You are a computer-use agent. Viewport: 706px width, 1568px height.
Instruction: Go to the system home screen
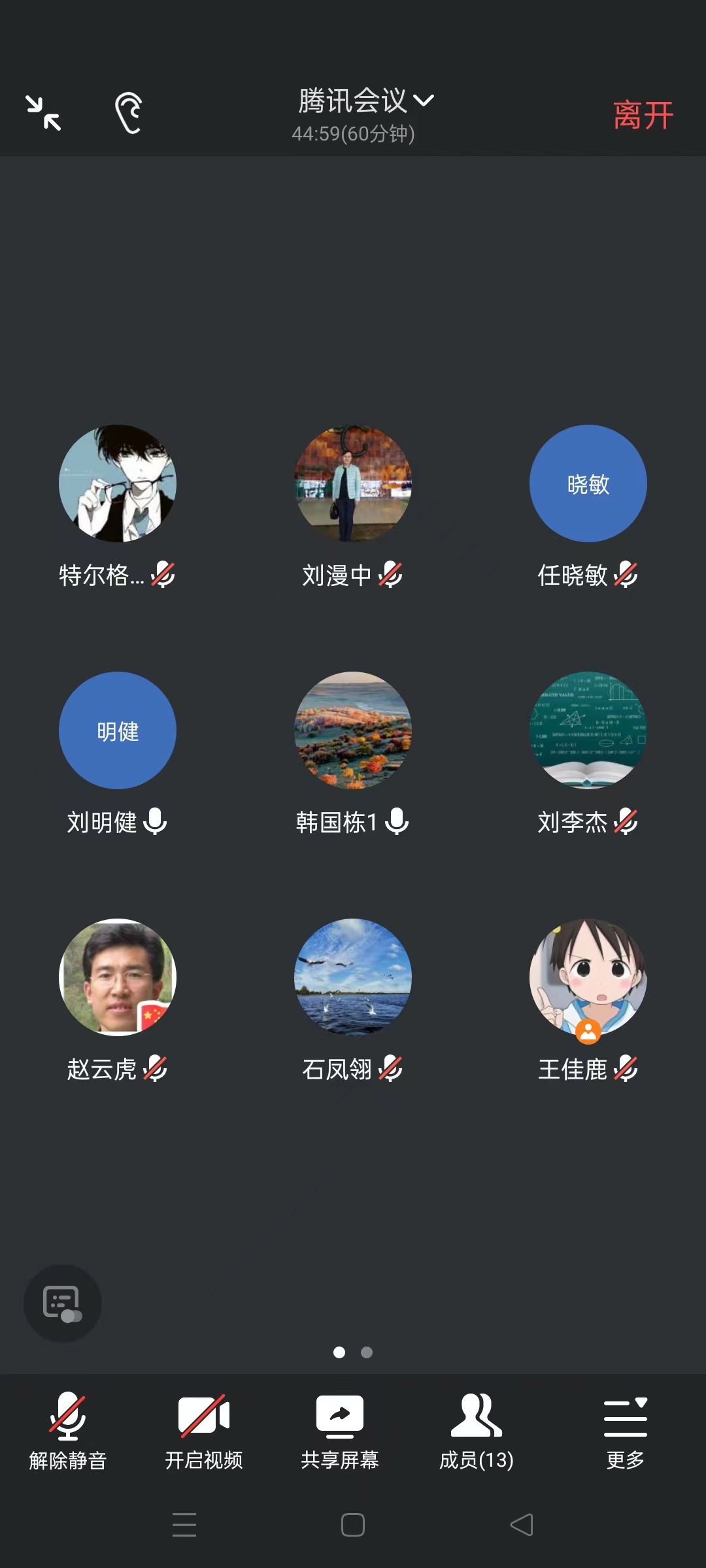353,1525
